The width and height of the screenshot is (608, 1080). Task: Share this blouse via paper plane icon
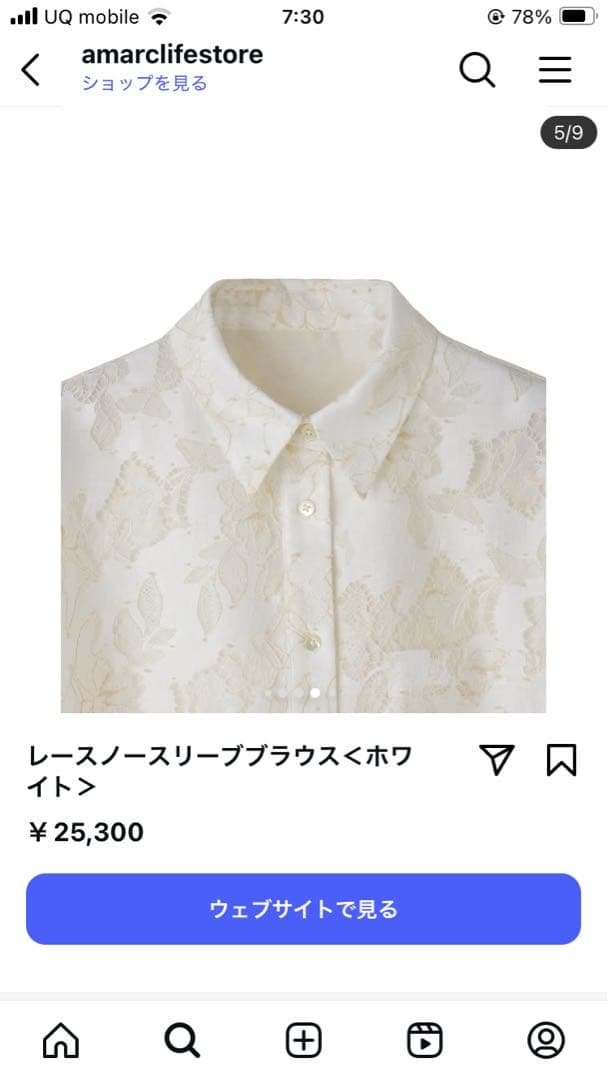point(496,760)
